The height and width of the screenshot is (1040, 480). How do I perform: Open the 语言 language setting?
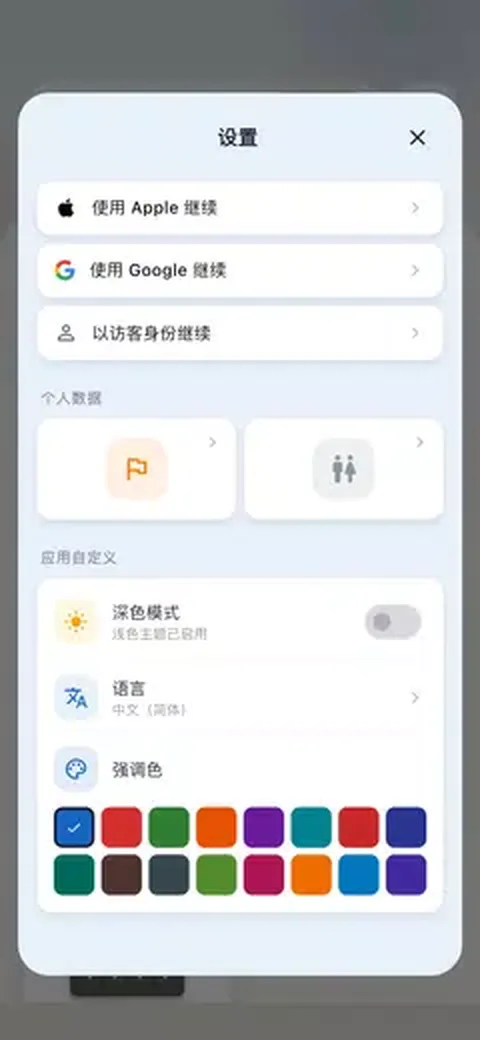(x=240, y=698)
